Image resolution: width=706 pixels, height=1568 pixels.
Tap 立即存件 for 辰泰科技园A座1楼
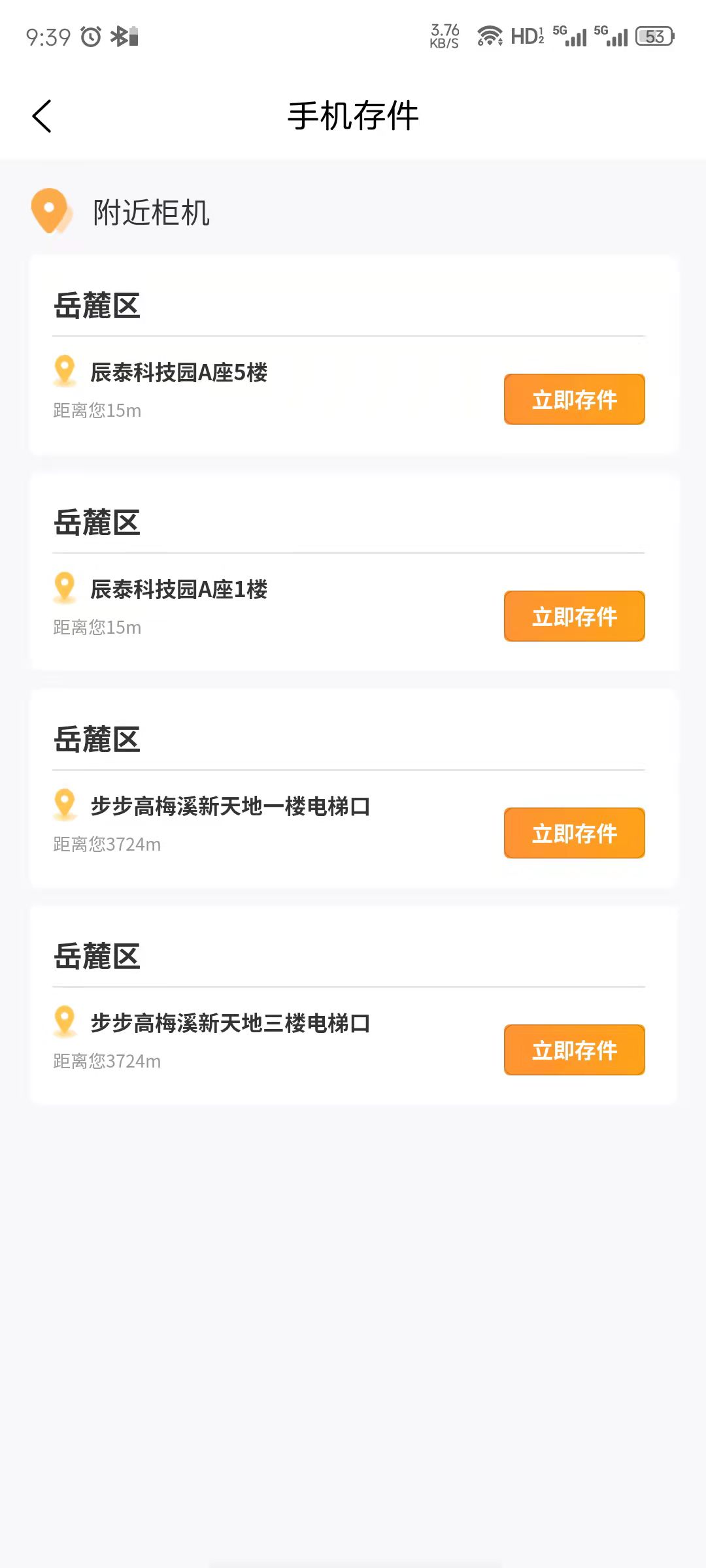574,616
